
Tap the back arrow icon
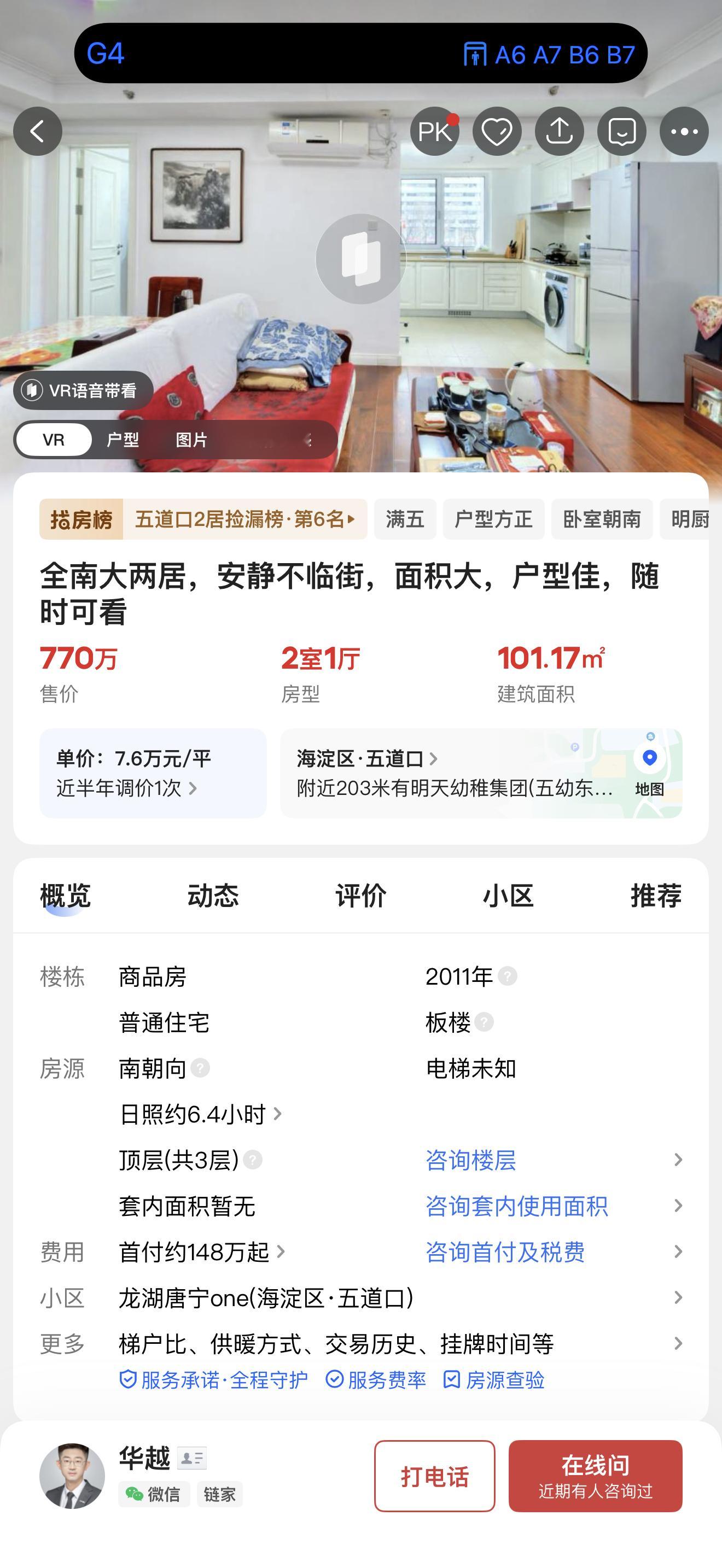tap(38, 131)
